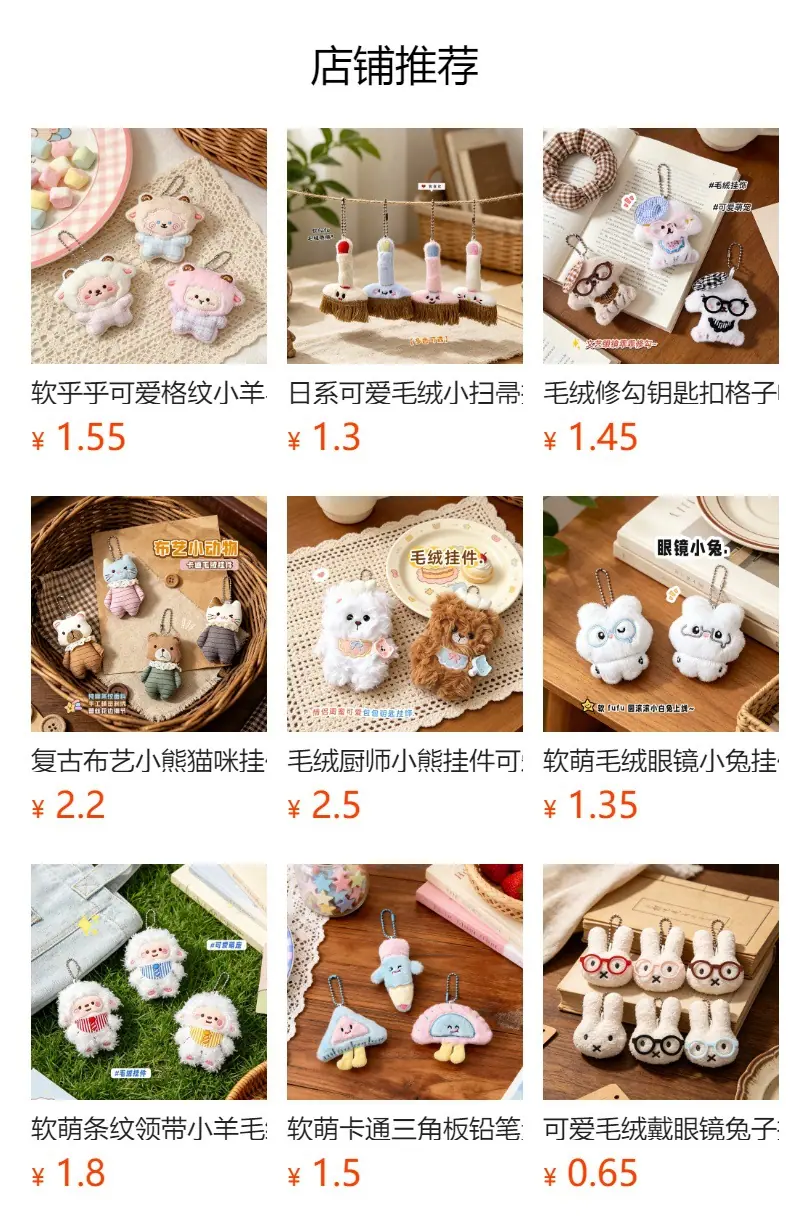The height and width of the screenshot is (1232, 790).
Task: Open the 毛绒厨师小熊挂件 listing
Action: coord(405,661)
